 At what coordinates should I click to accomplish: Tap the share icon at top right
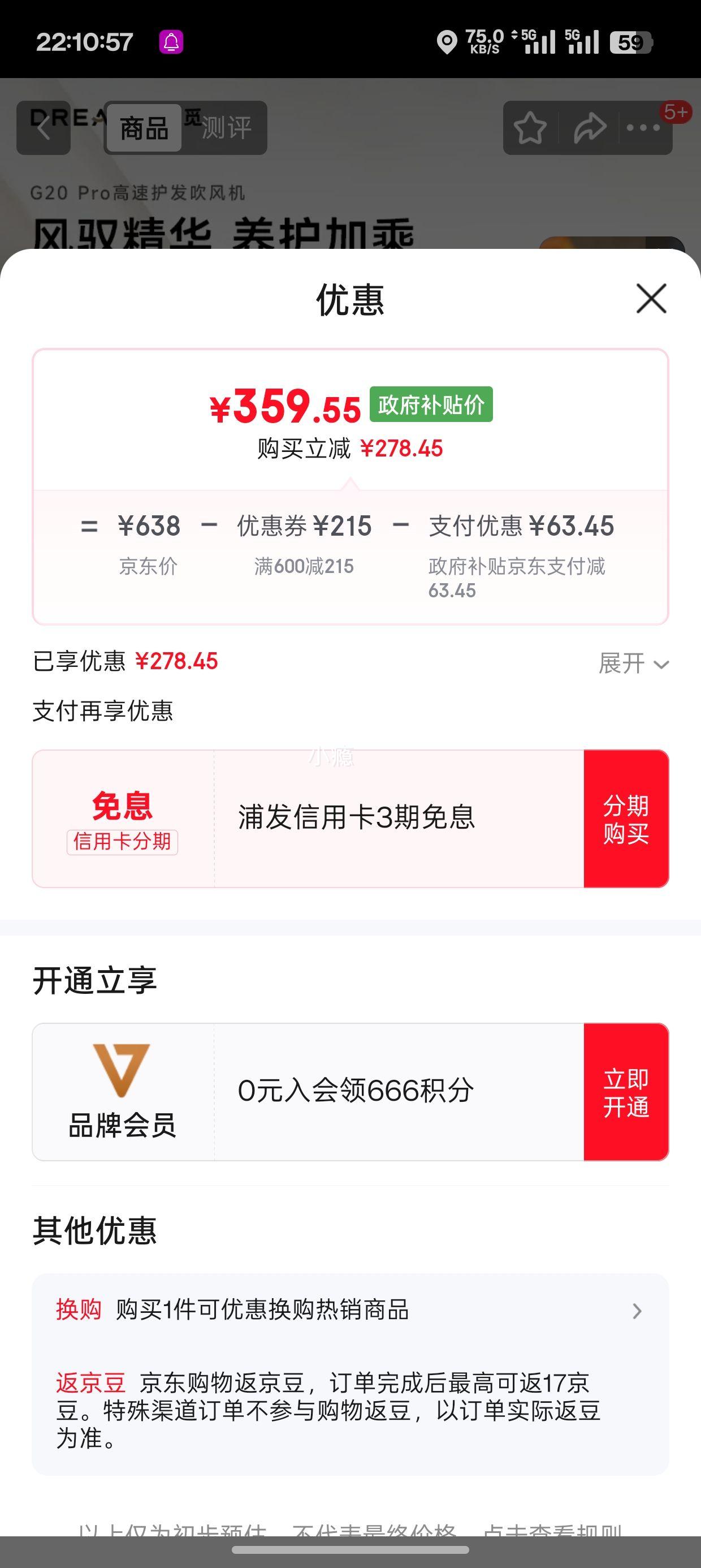(589, 127)
